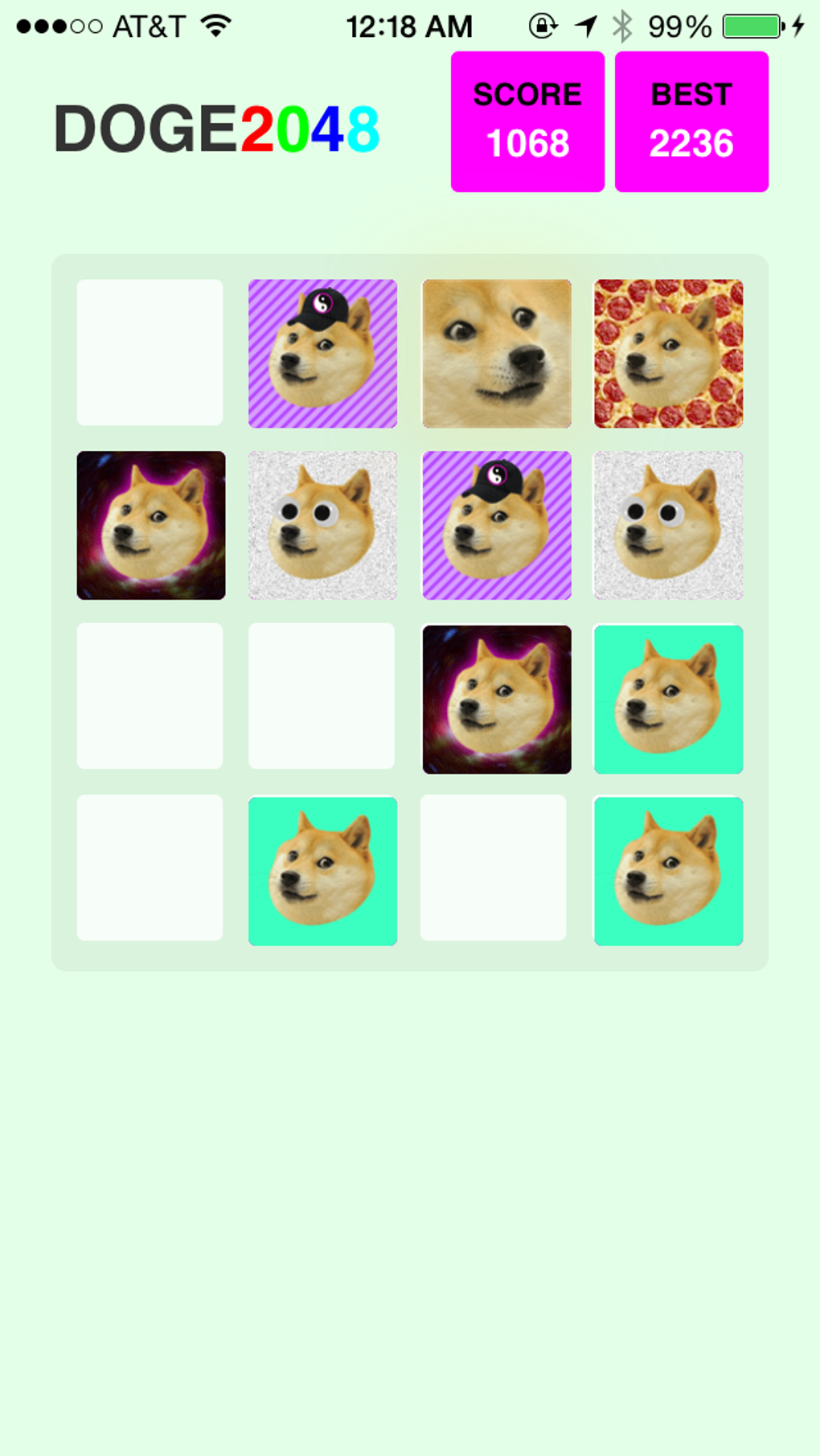Click the Bluetooth icon in status bar
820x1456 pixels.
tap(623, 24)
